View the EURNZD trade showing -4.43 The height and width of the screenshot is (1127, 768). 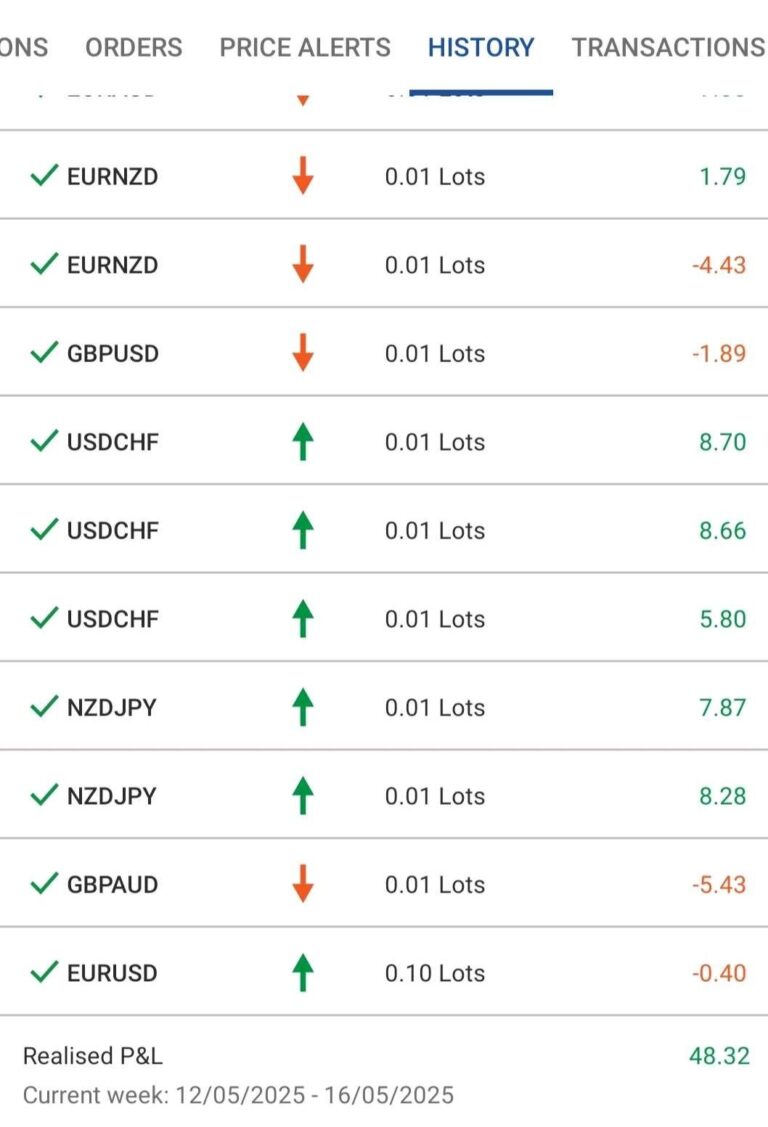click(x=384, y=265)
